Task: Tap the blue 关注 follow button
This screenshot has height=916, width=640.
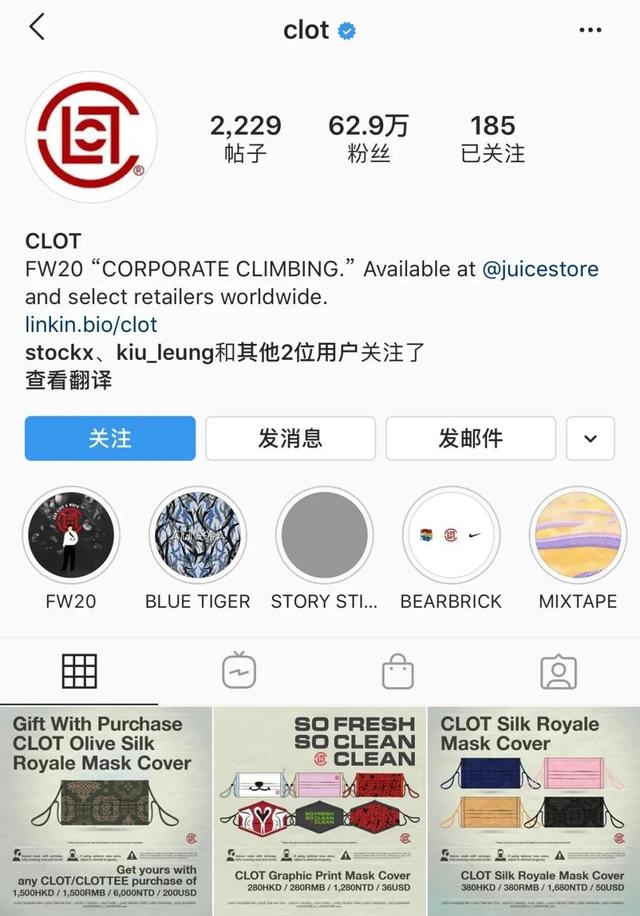Action: tap(110, 438)
